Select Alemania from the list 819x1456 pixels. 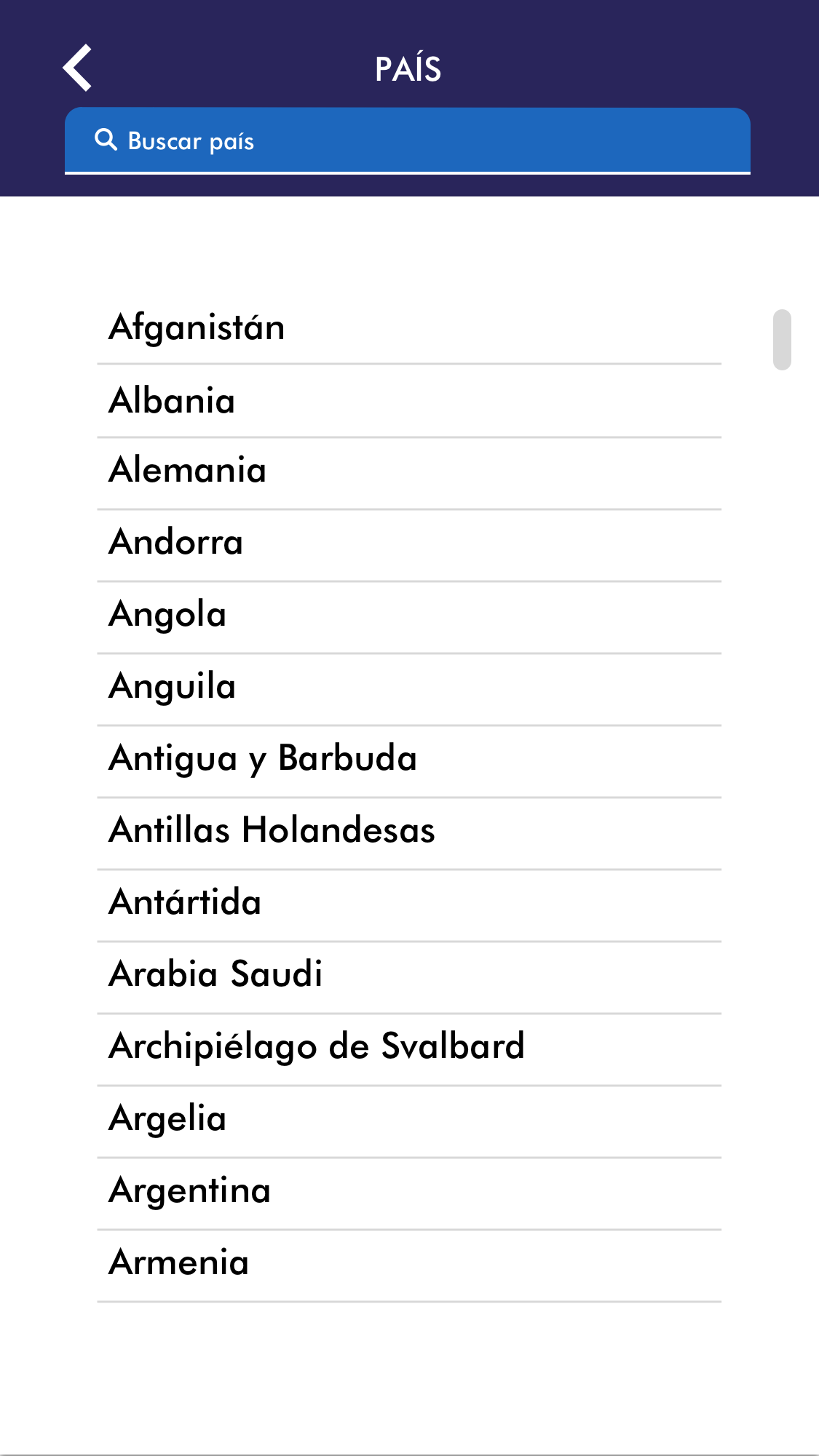[x=188, y=470]
